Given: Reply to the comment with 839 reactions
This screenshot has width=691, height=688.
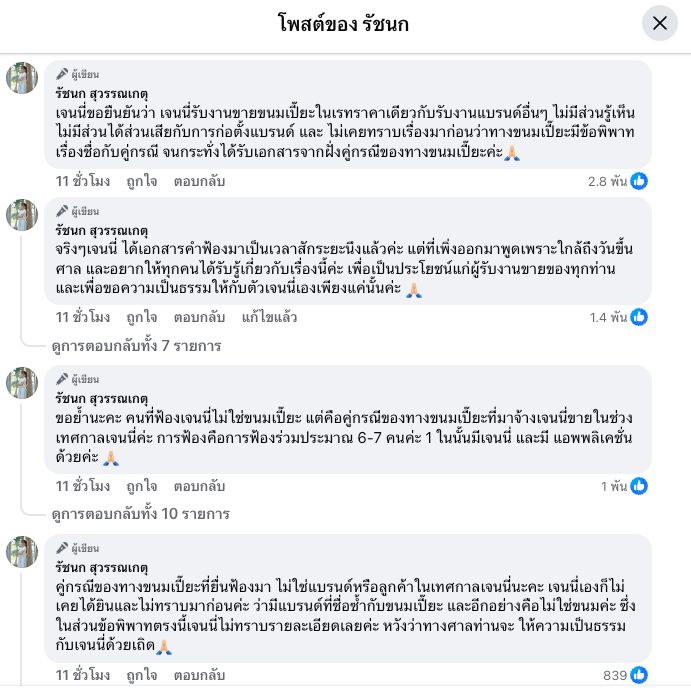Looking at the screenshot, I should [x=199, y=674].
